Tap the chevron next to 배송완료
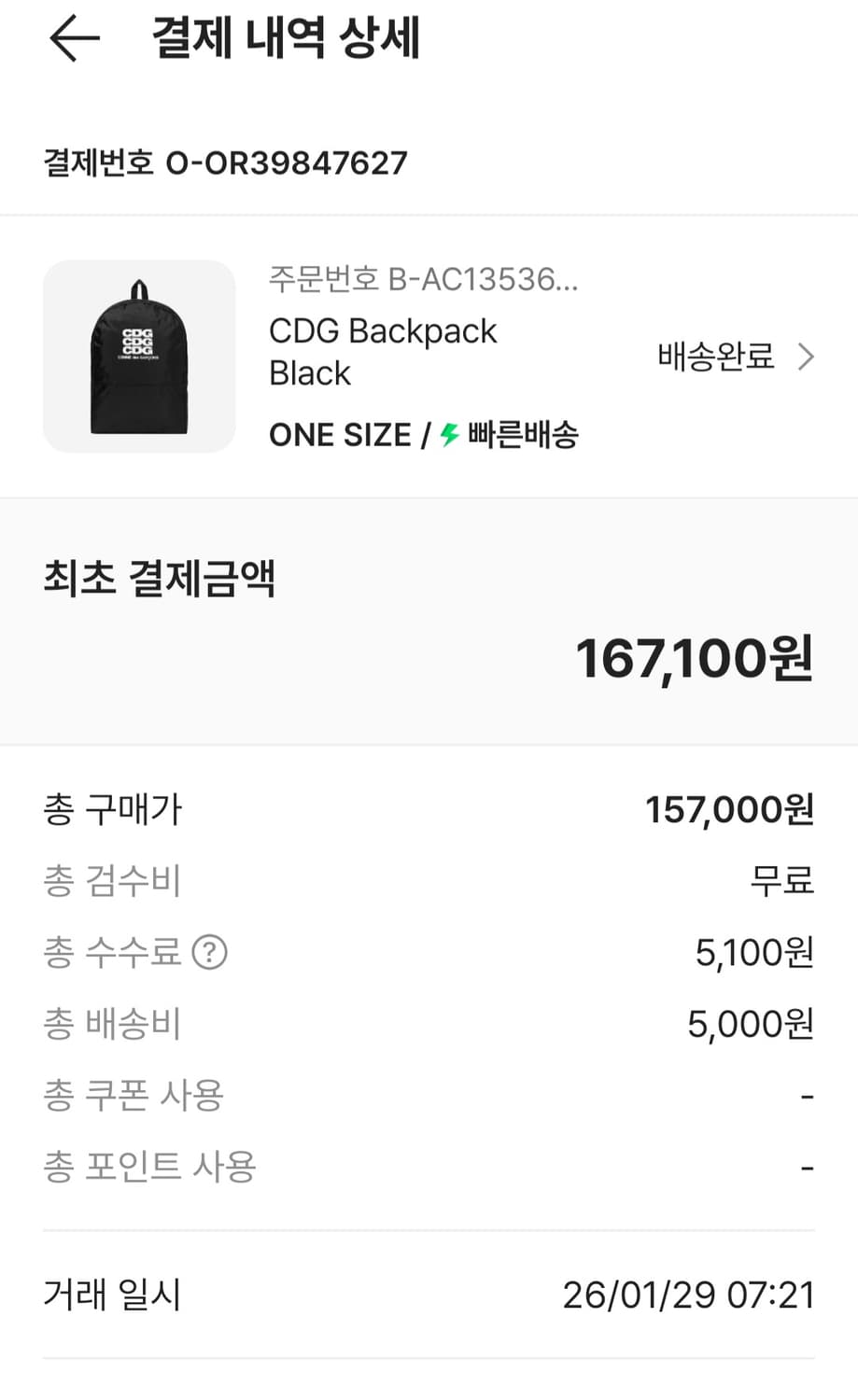The width and height of the screenshot is (858, 1400). coord(805,357)
